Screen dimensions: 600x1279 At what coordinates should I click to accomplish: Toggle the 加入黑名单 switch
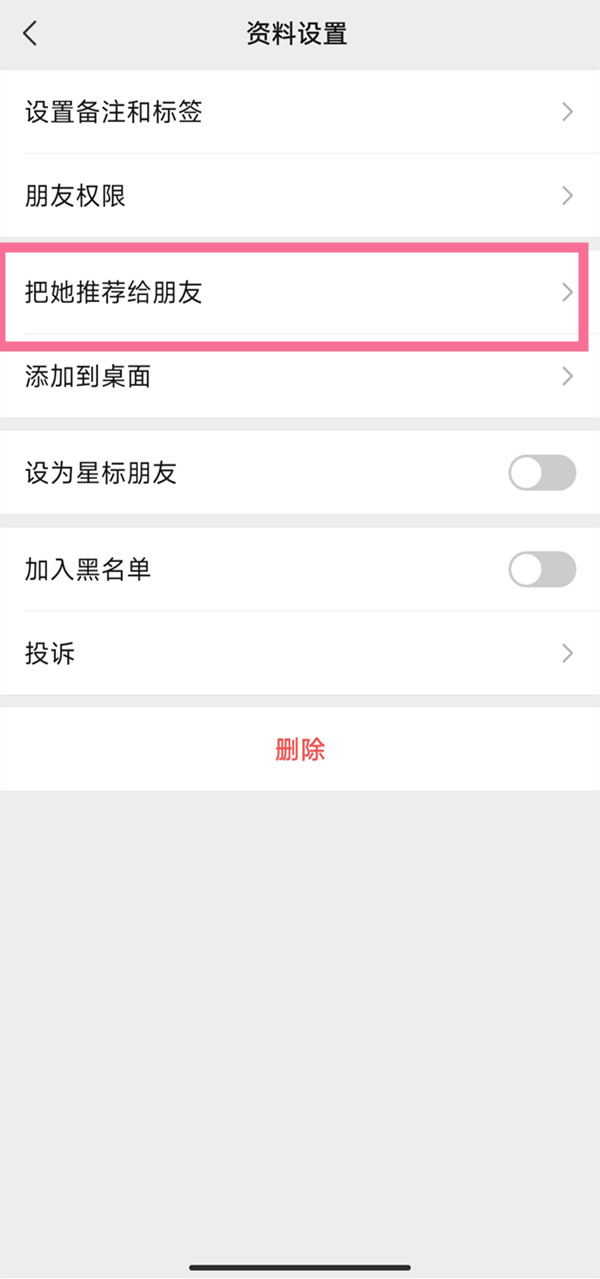(542, 570)
